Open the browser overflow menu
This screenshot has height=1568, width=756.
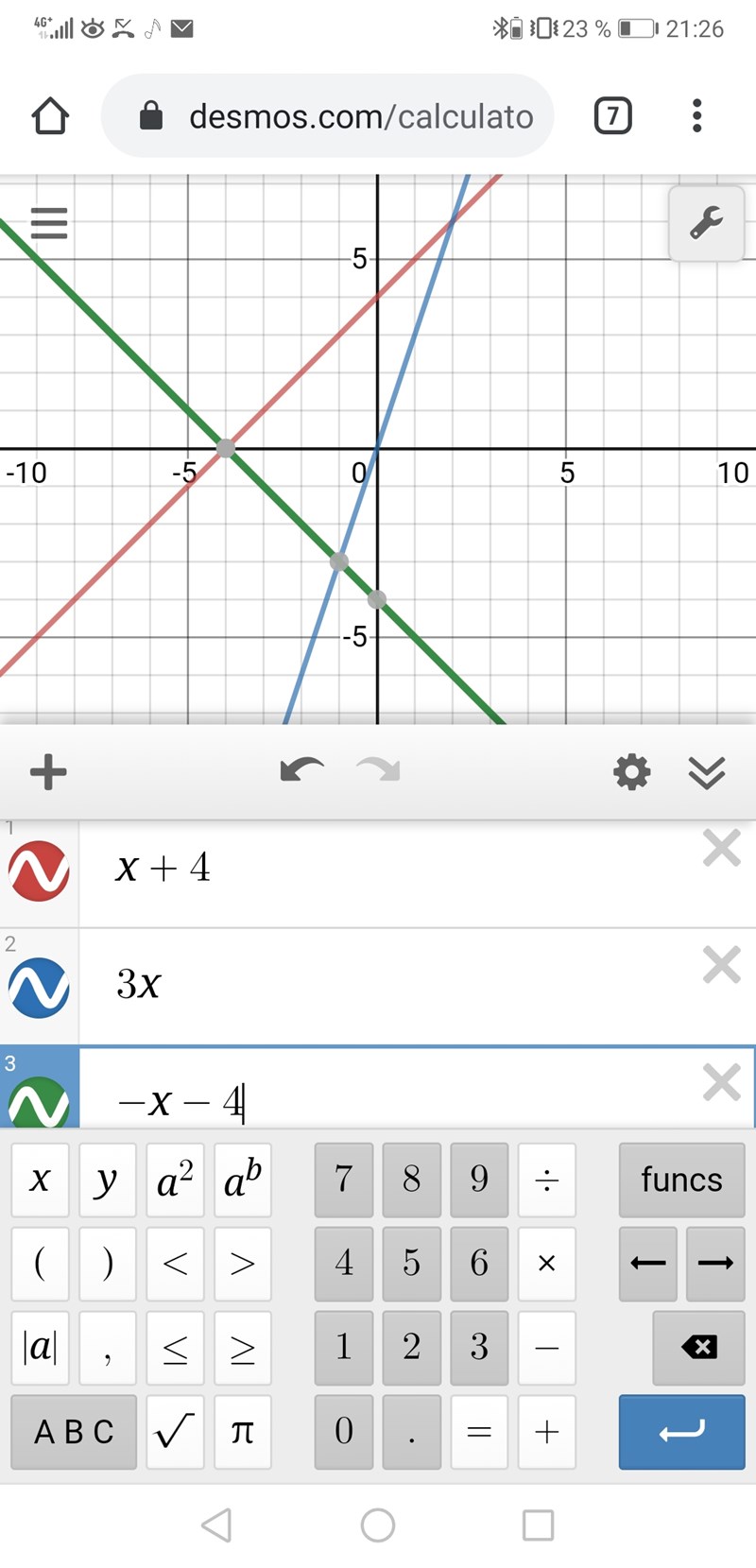click(696, 115)
